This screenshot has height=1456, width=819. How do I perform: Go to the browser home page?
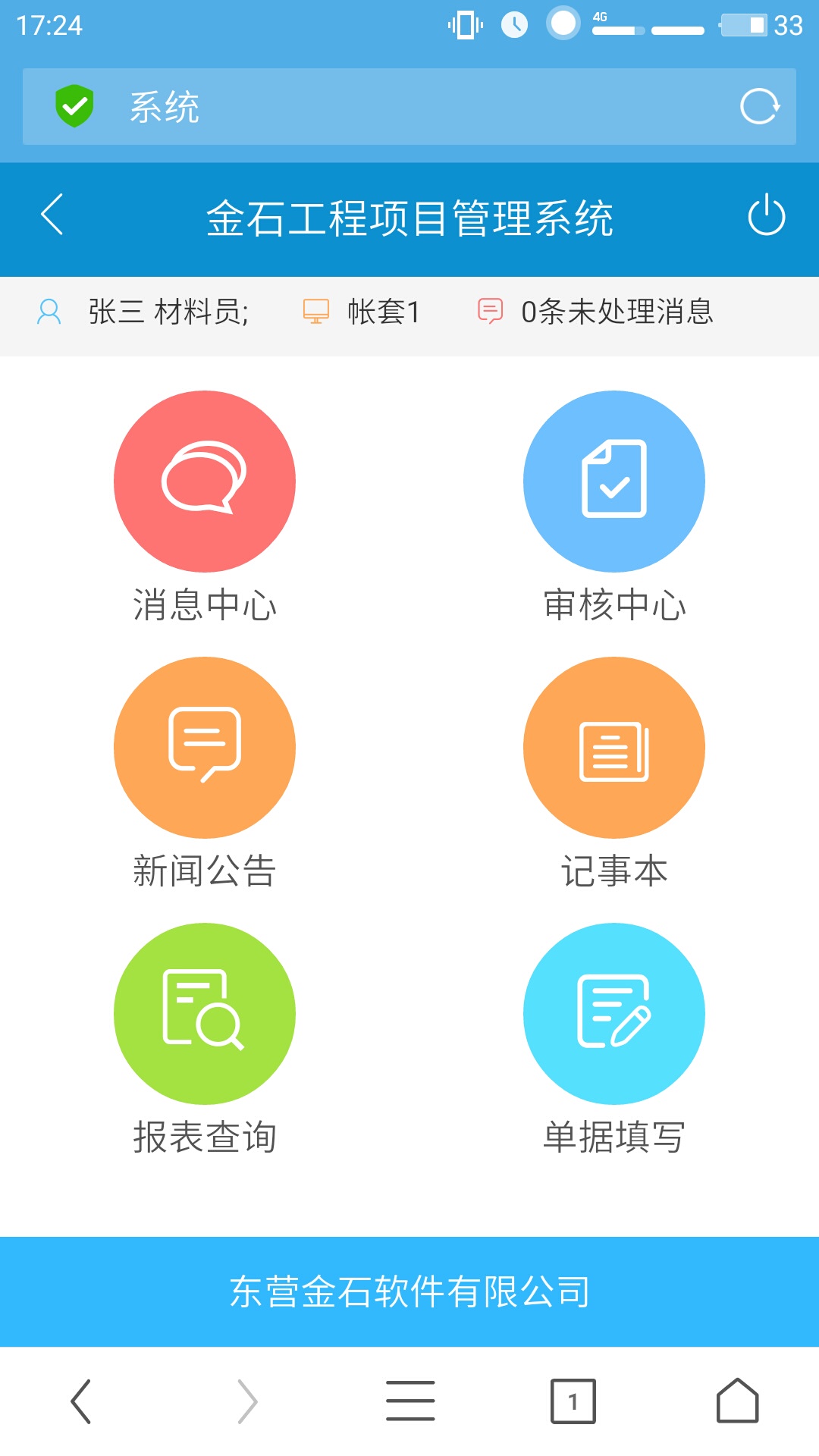point(737,1401)
